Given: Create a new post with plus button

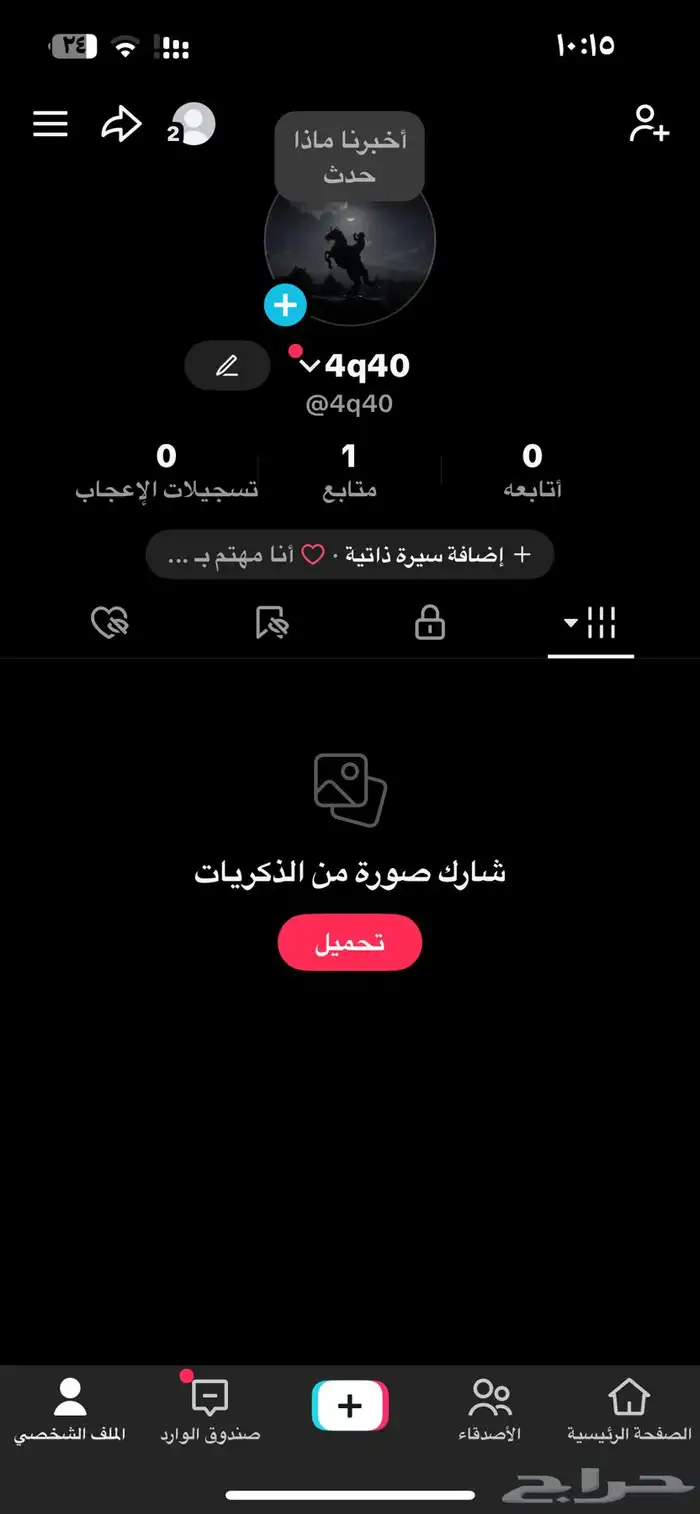Looking at the screenshot, I should click(x=350, y=1406).
